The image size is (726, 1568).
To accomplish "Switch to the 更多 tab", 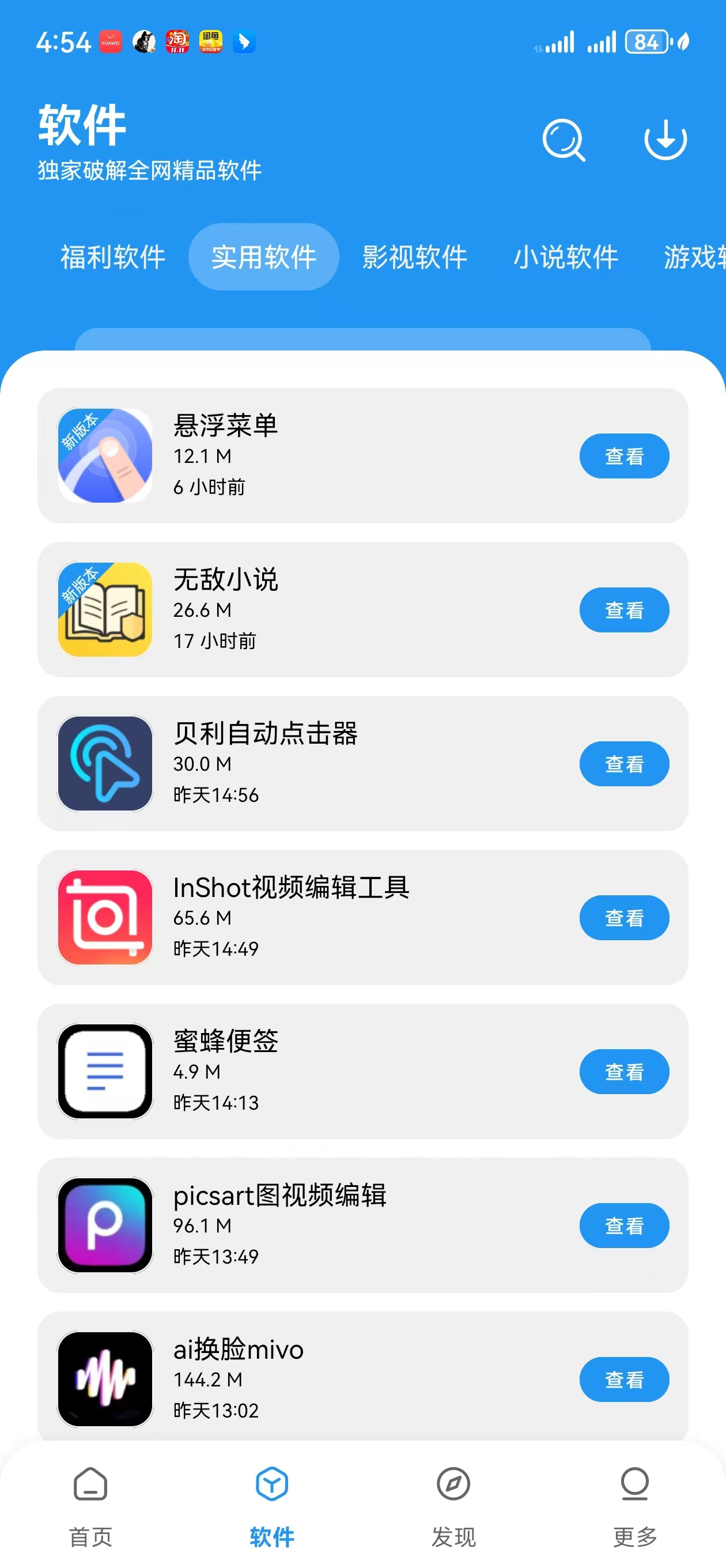I will (x=635, y=1506).
